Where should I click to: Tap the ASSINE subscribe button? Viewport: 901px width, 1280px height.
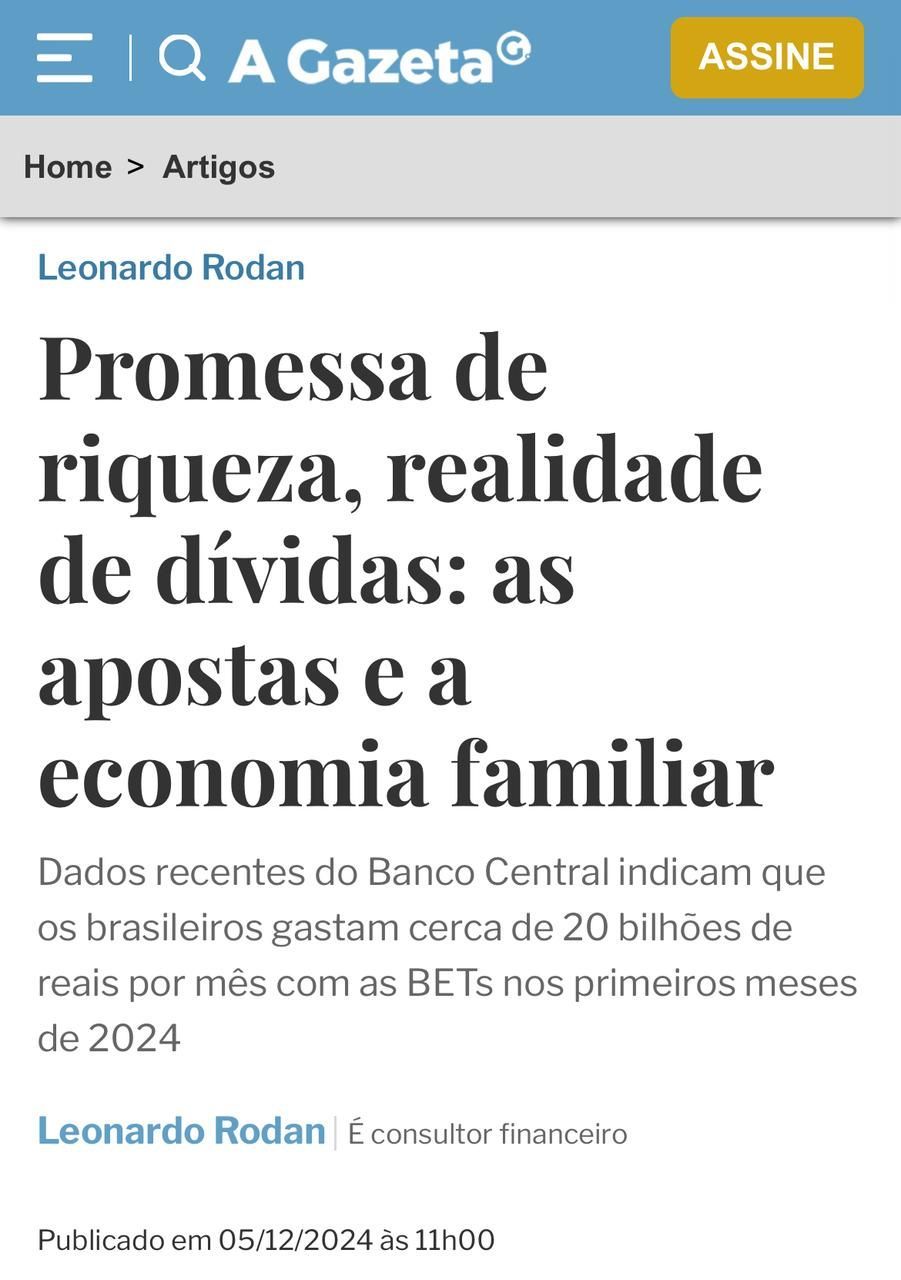(766, 57)
